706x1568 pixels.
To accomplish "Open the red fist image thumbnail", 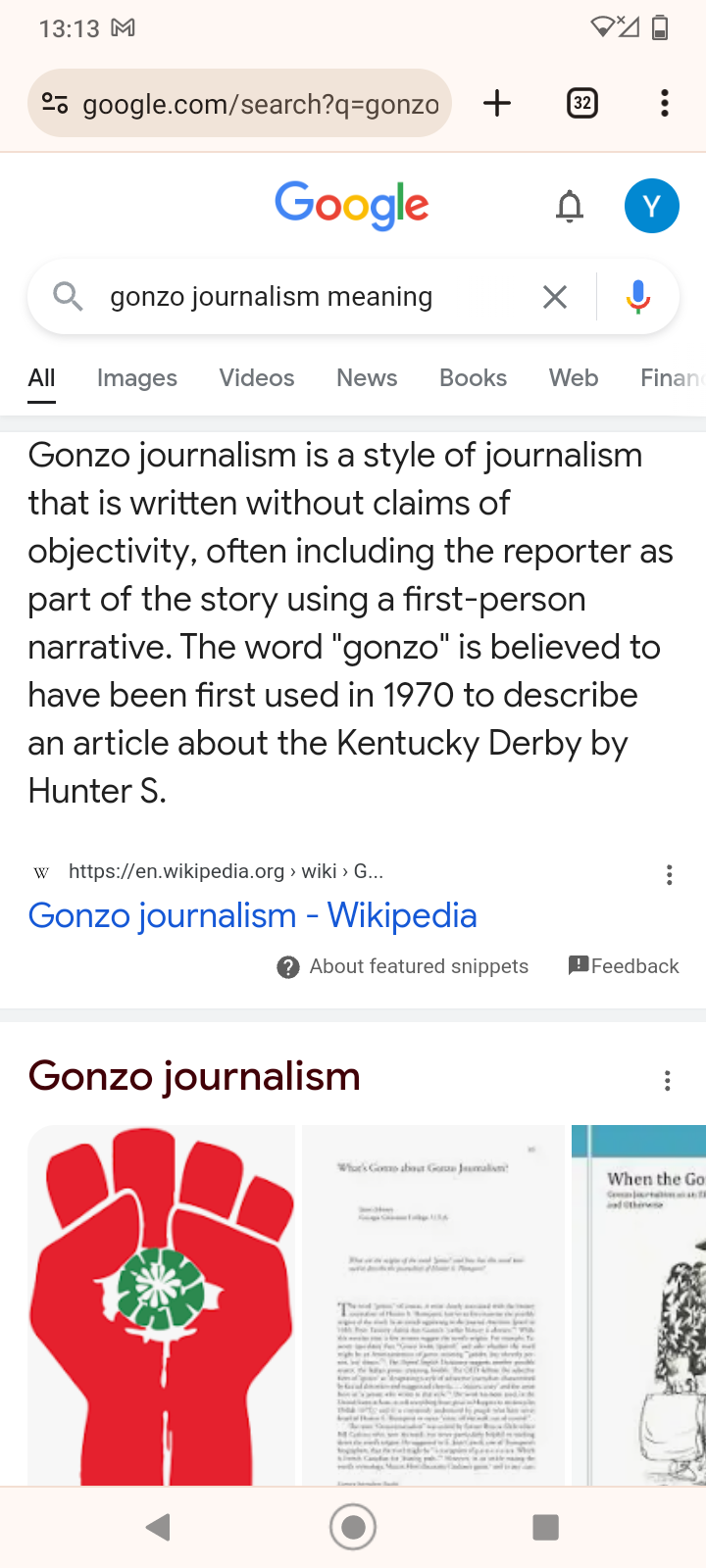I will pyautogui.click(x=162, y=1303).
